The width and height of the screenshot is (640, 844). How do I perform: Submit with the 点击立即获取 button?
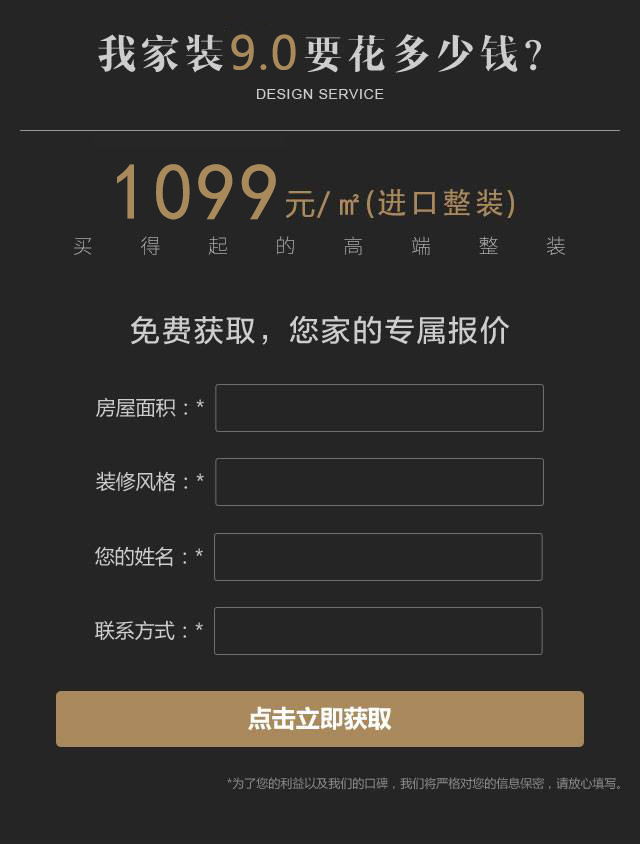click(x=320, y=719)
